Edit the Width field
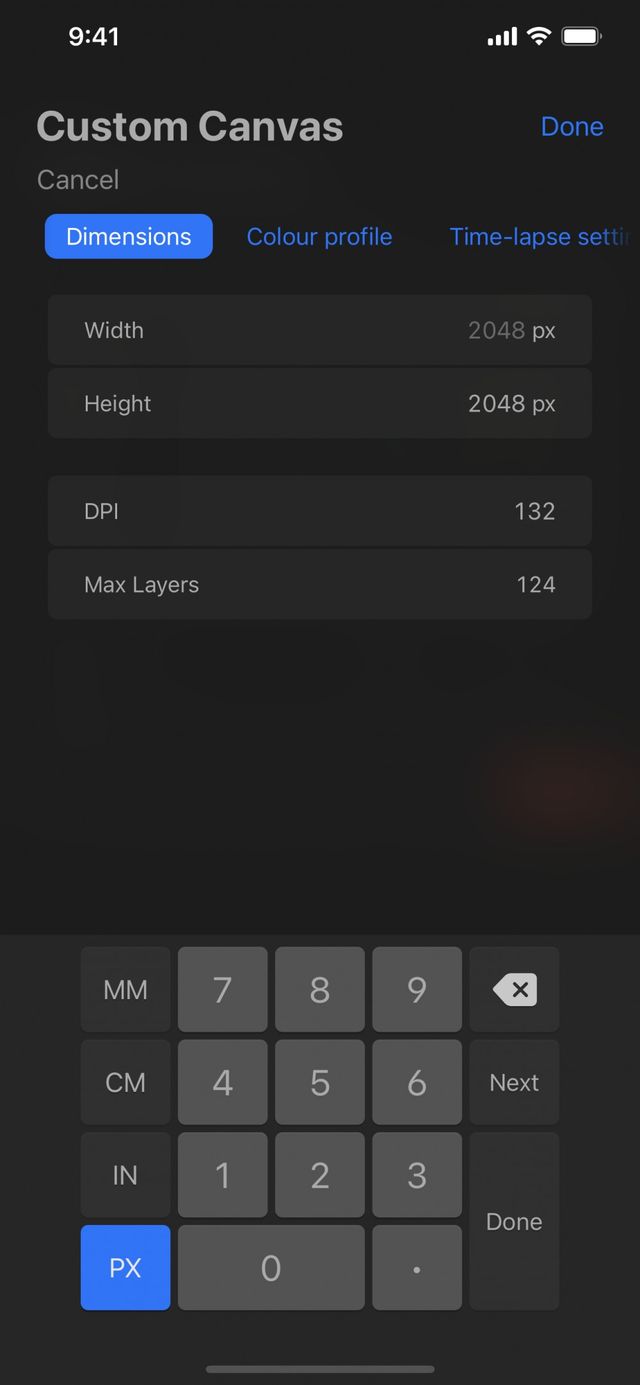 (320, 330)
